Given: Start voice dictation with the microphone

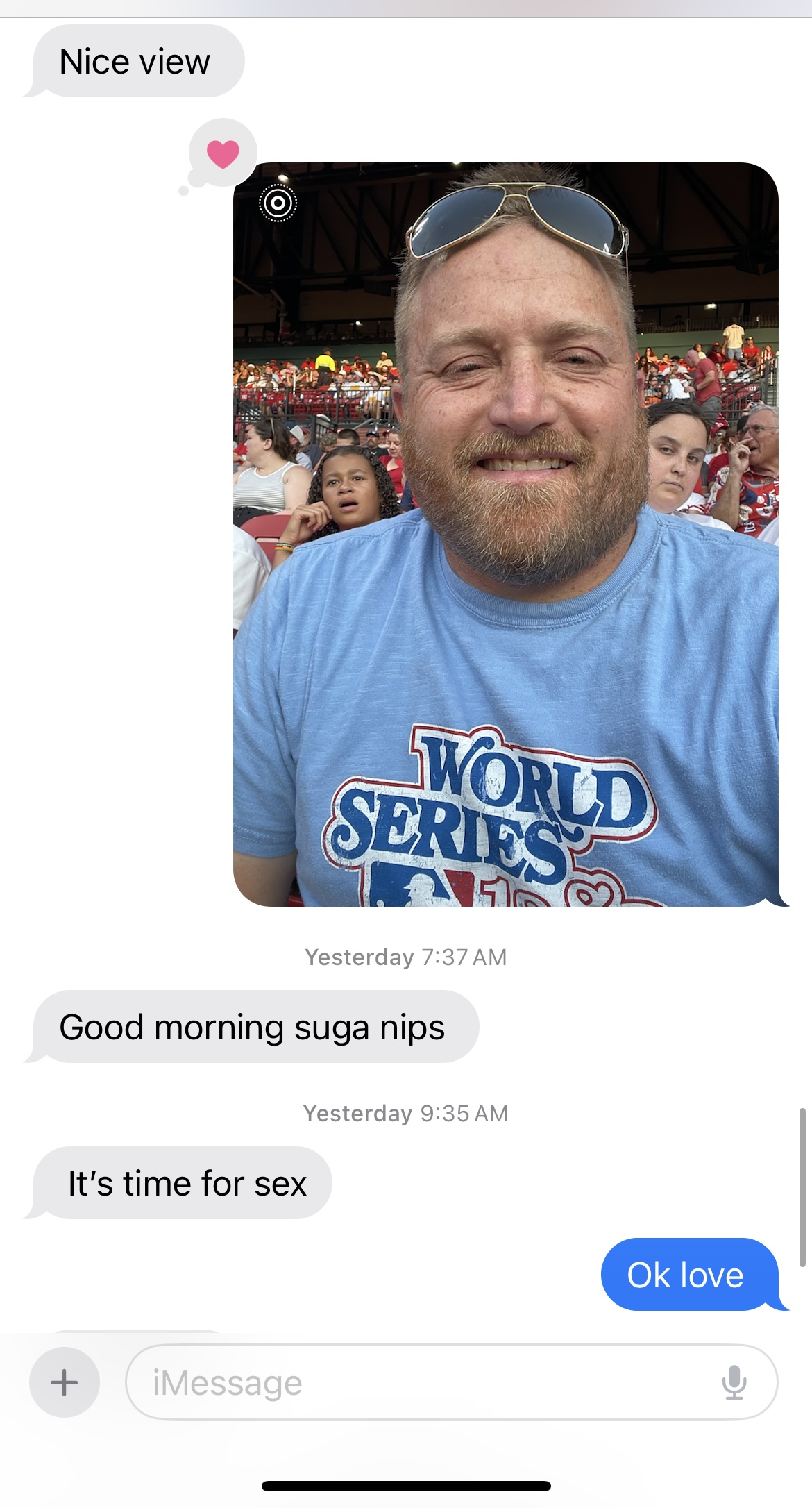Looking at the screenshot, I should tap(734, 1382).
